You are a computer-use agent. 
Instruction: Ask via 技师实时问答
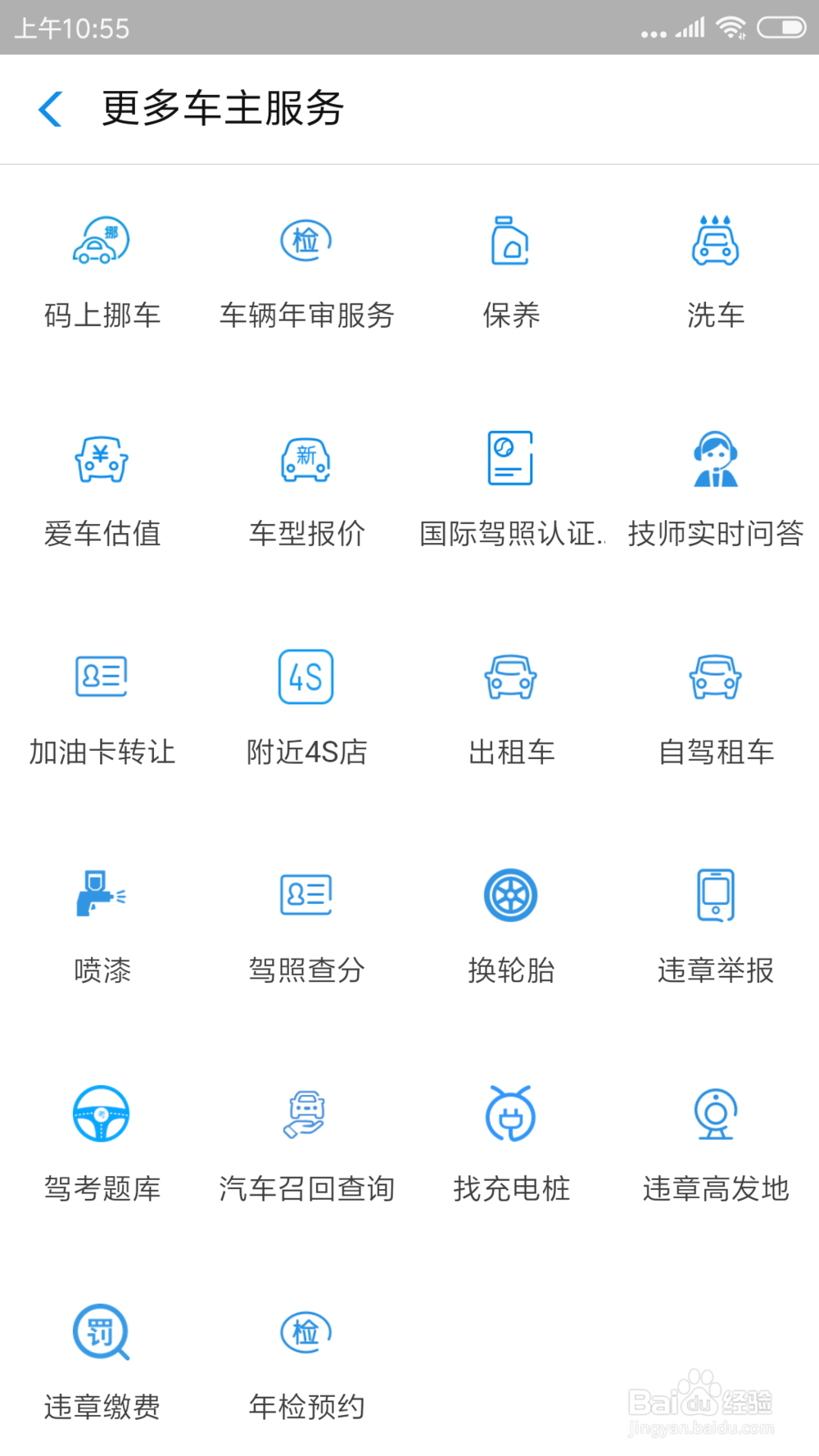click(716, 489)
